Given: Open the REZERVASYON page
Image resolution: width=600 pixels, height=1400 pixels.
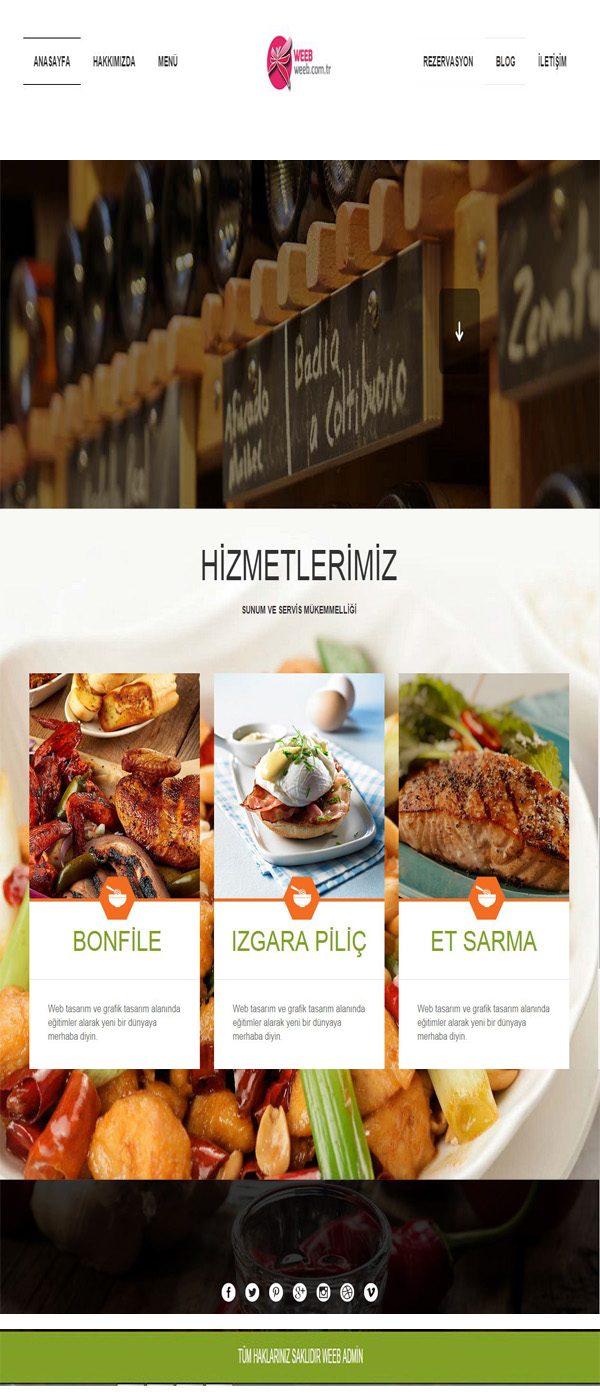Looking at the screenshot, I should point(448,62).
